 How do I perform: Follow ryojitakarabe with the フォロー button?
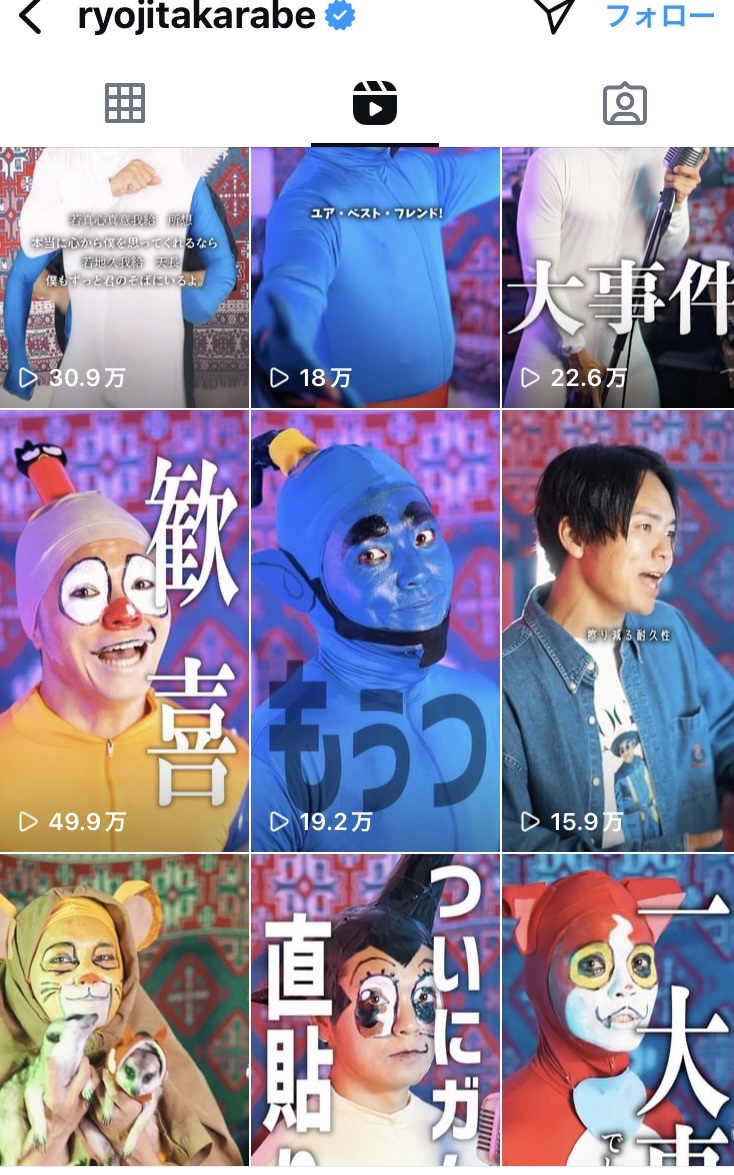click(660, 17)
